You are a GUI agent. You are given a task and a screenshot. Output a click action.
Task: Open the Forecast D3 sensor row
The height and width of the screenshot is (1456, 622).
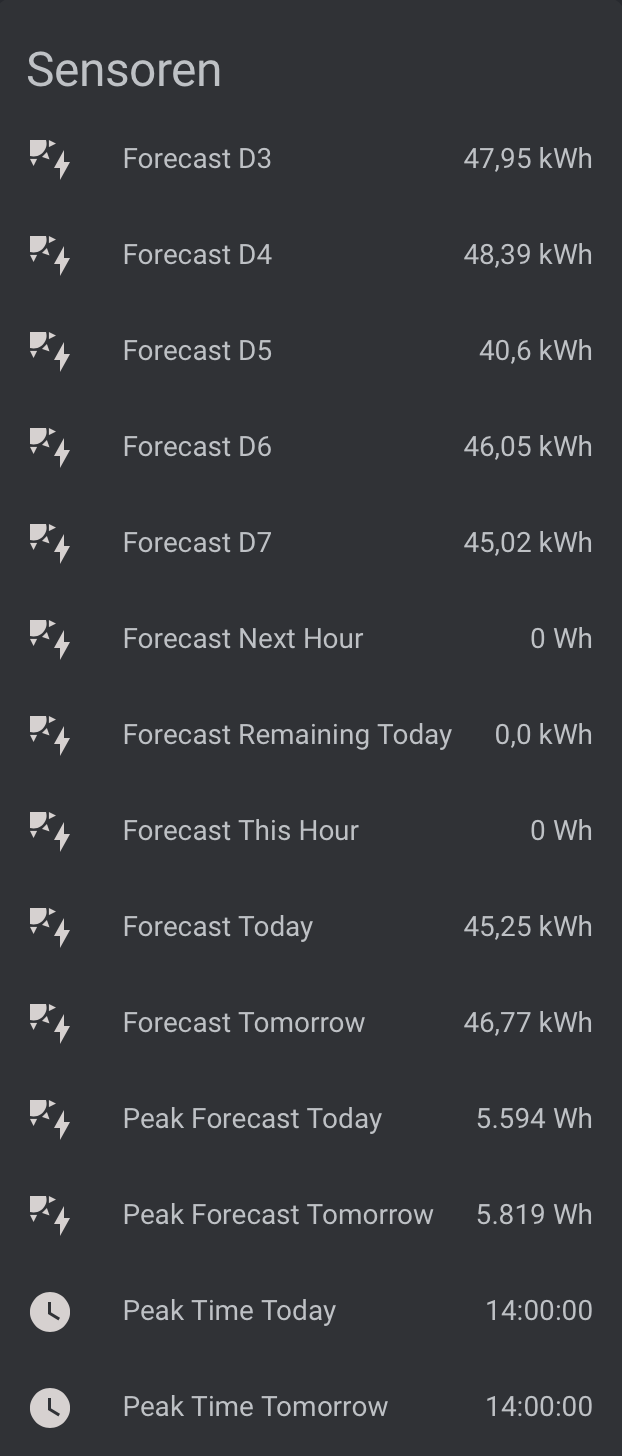[197, 159]
